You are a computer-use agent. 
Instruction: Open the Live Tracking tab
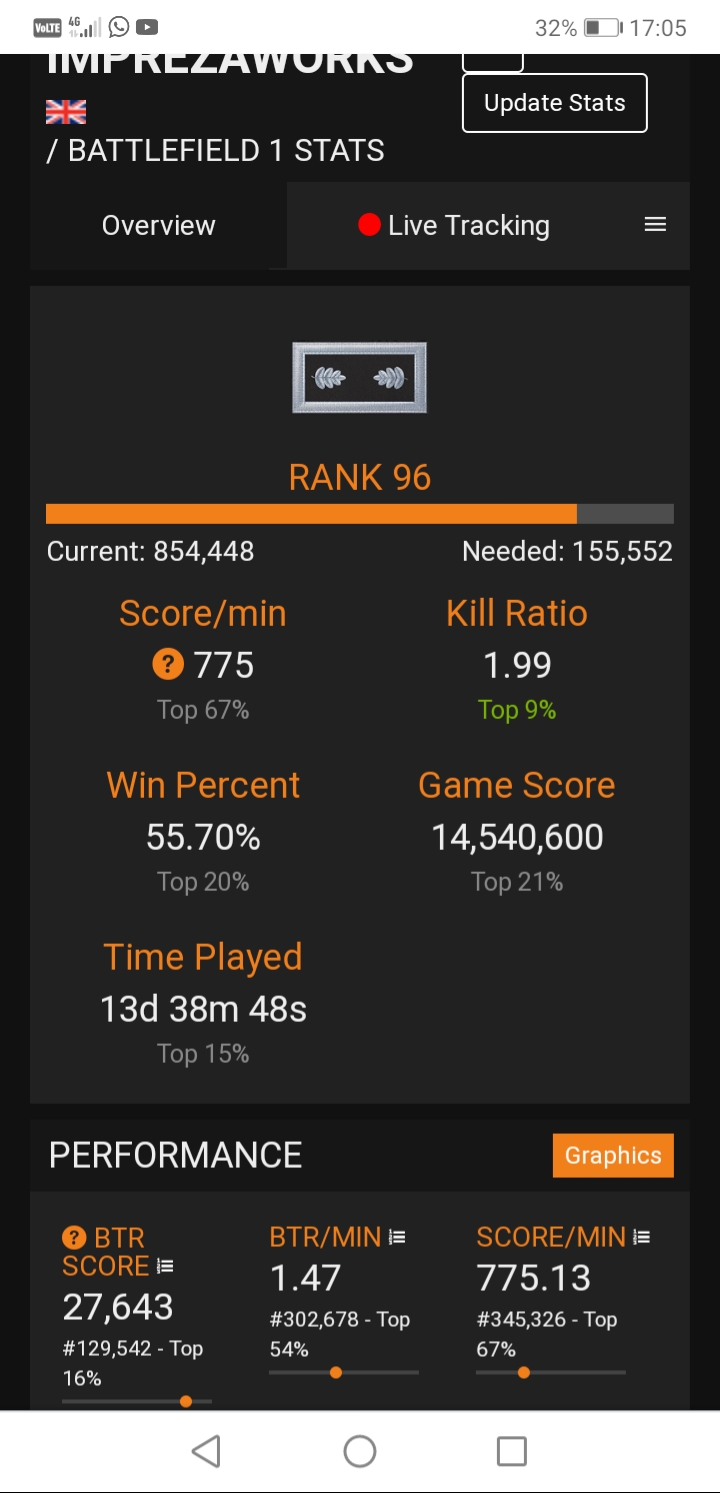point(454,225)
